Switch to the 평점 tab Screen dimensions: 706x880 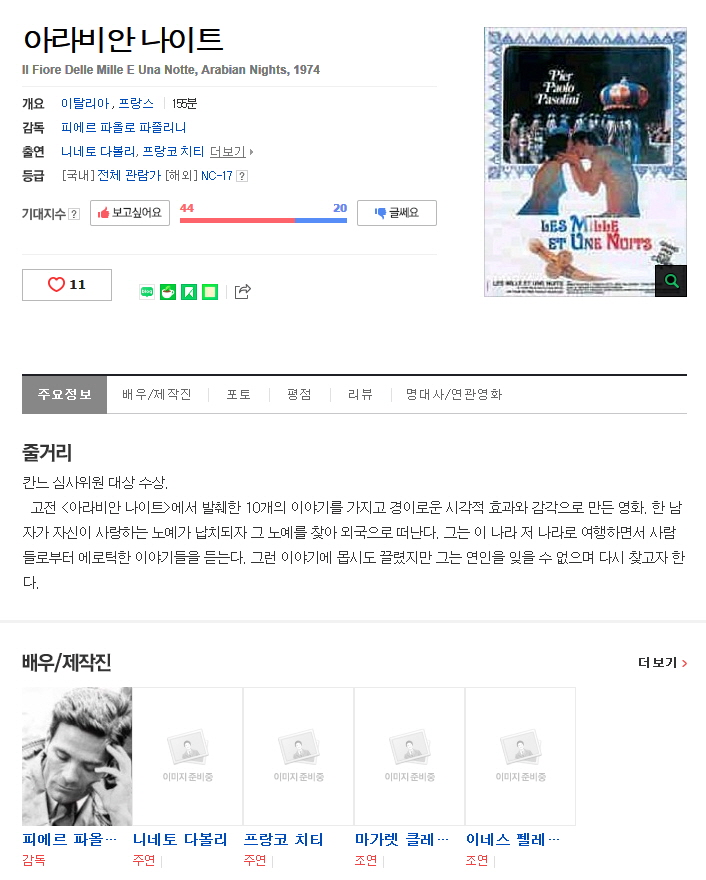(299, 395)
